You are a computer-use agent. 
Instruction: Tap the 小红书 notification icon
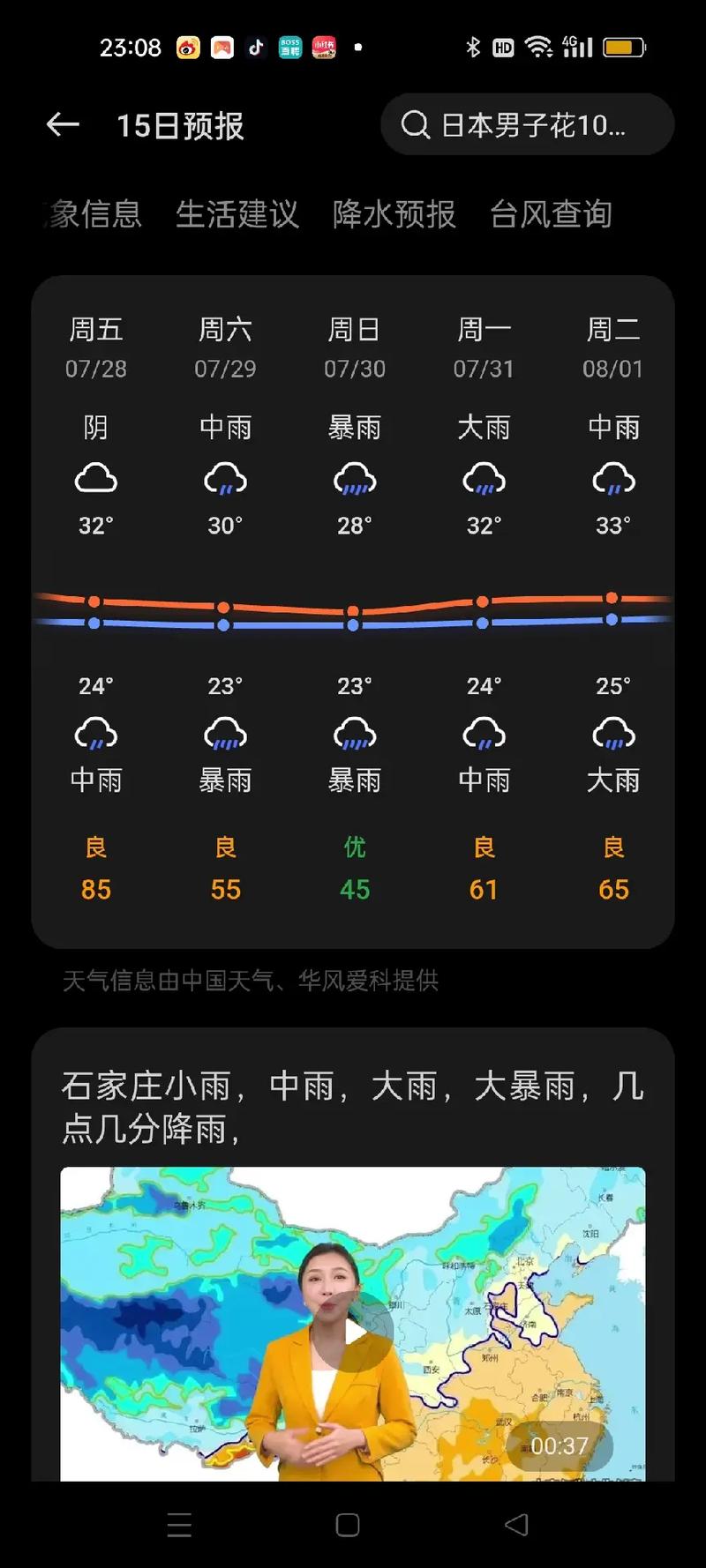point(323,48)
